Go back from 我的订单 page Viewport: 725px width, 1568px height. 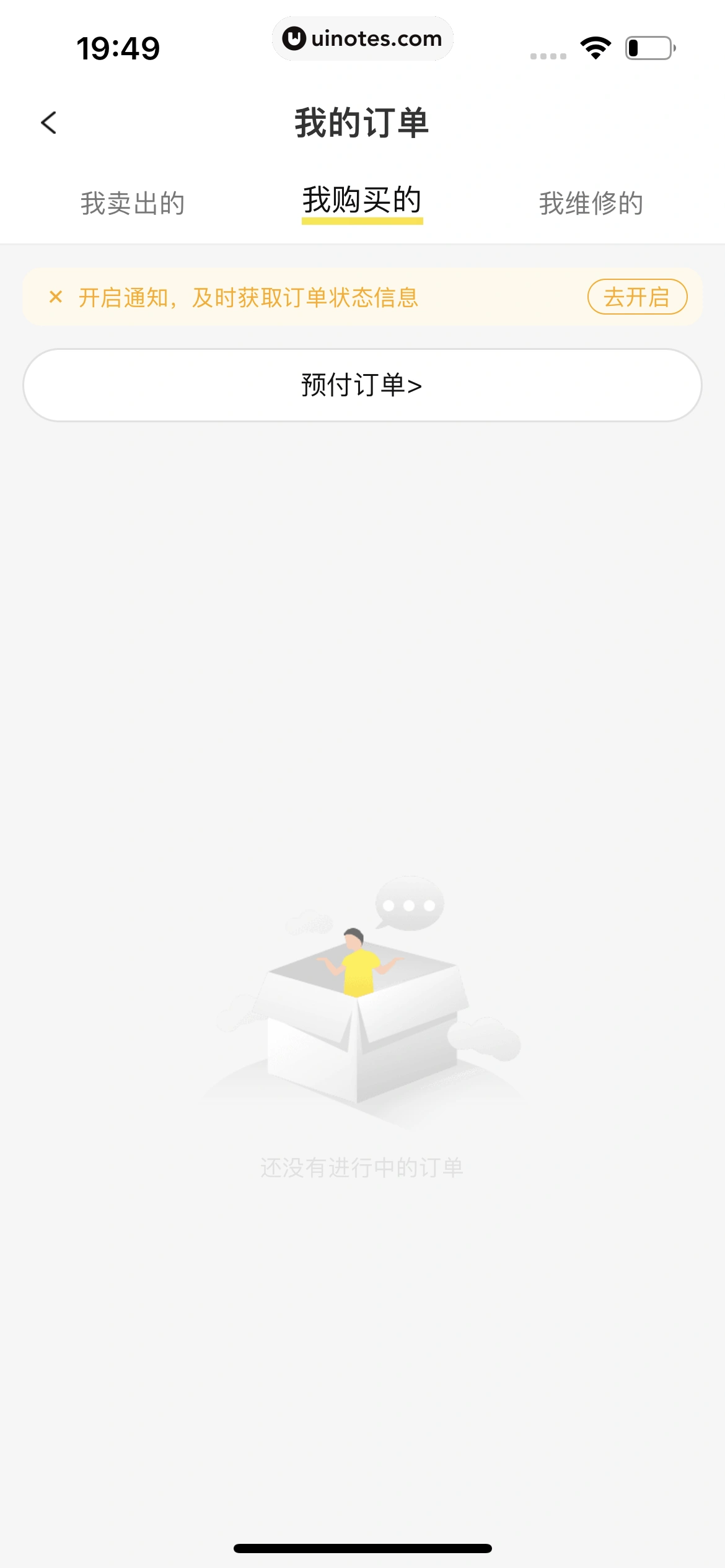coord(48,123)
